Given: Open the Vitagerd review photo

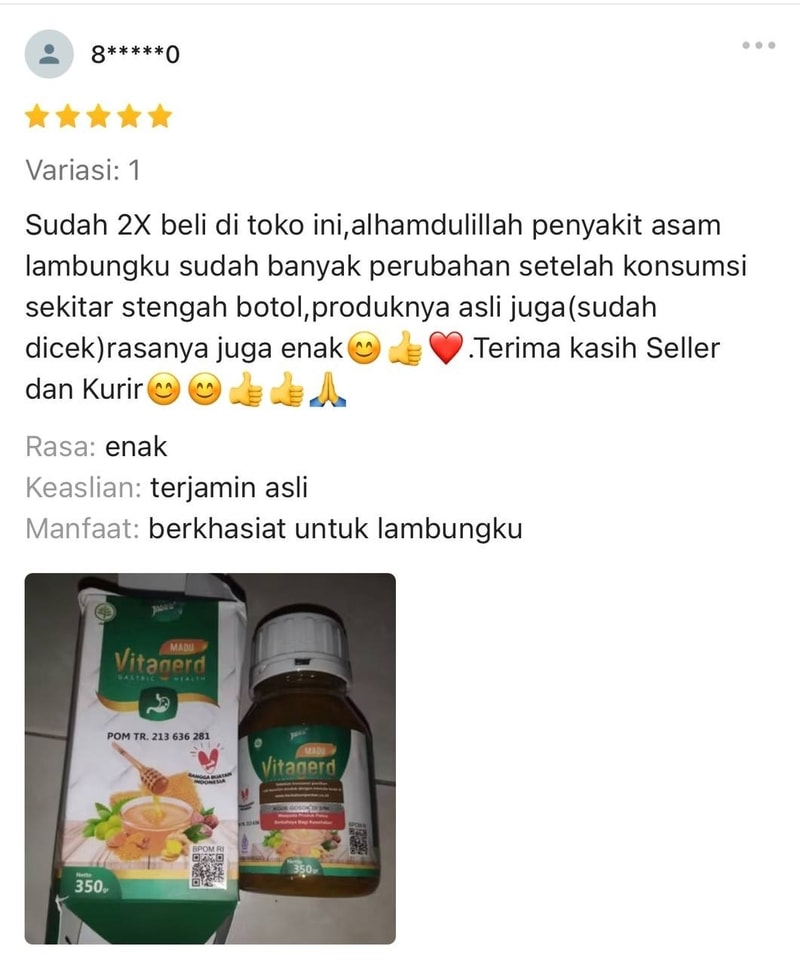Looking at the screenshot, I should tap(210, 758).
